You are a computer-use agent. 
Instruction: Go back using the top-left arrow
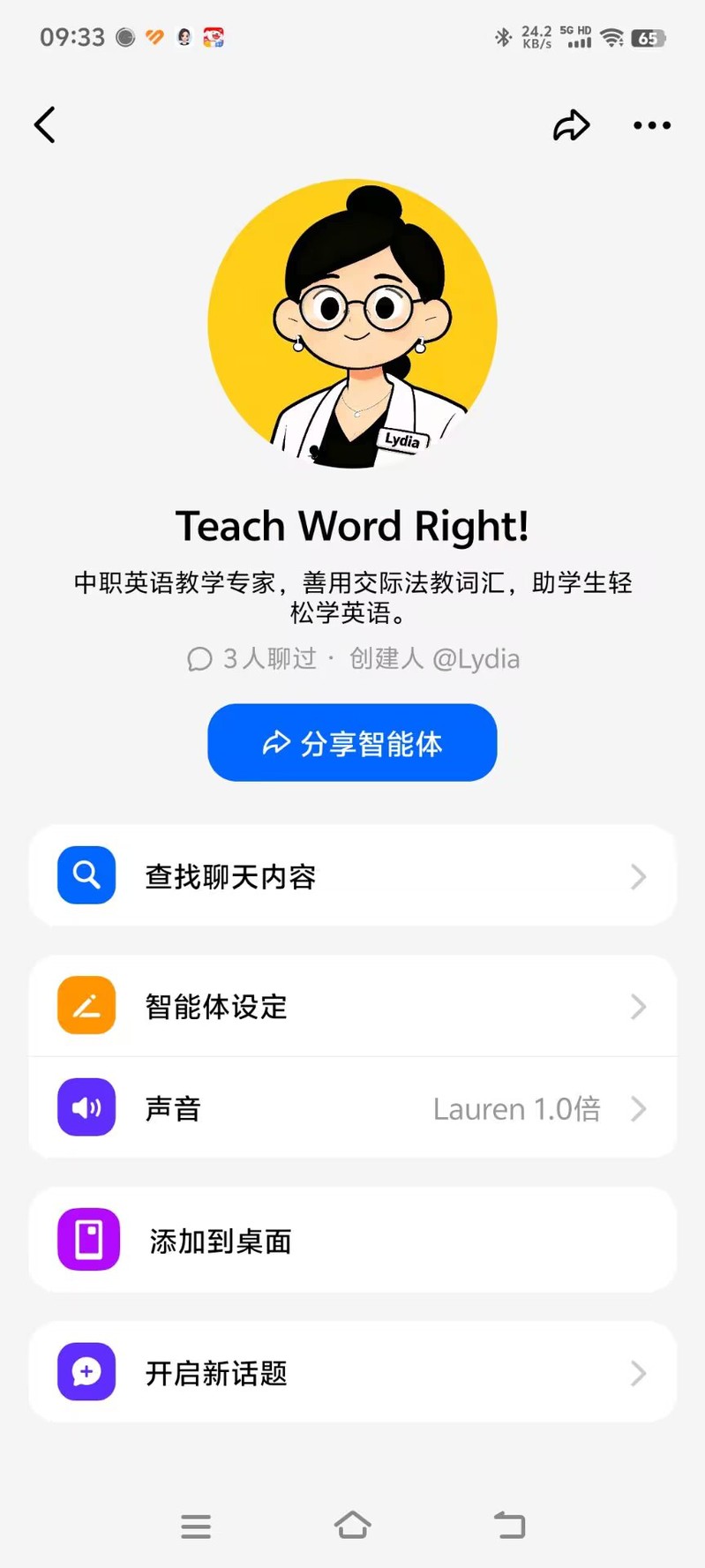[x=45, y=125]
